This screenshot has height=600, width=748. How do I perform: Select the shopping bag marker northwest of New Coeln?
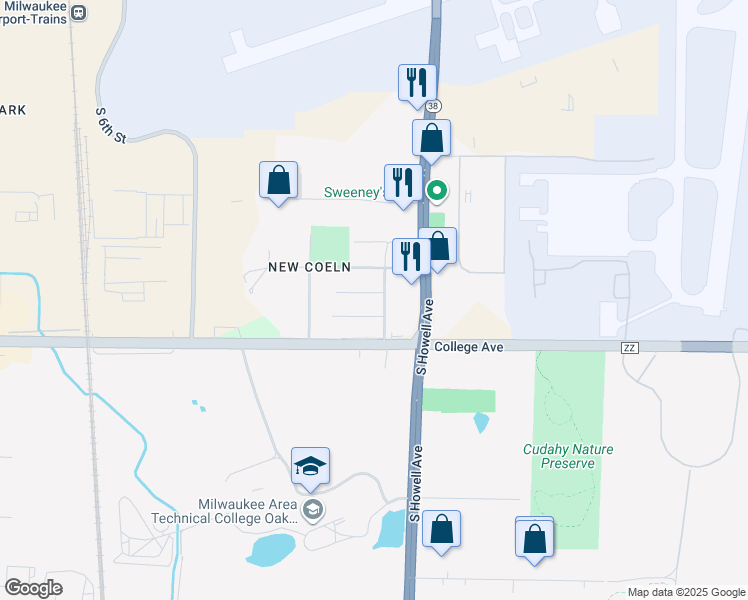point(279,182)
